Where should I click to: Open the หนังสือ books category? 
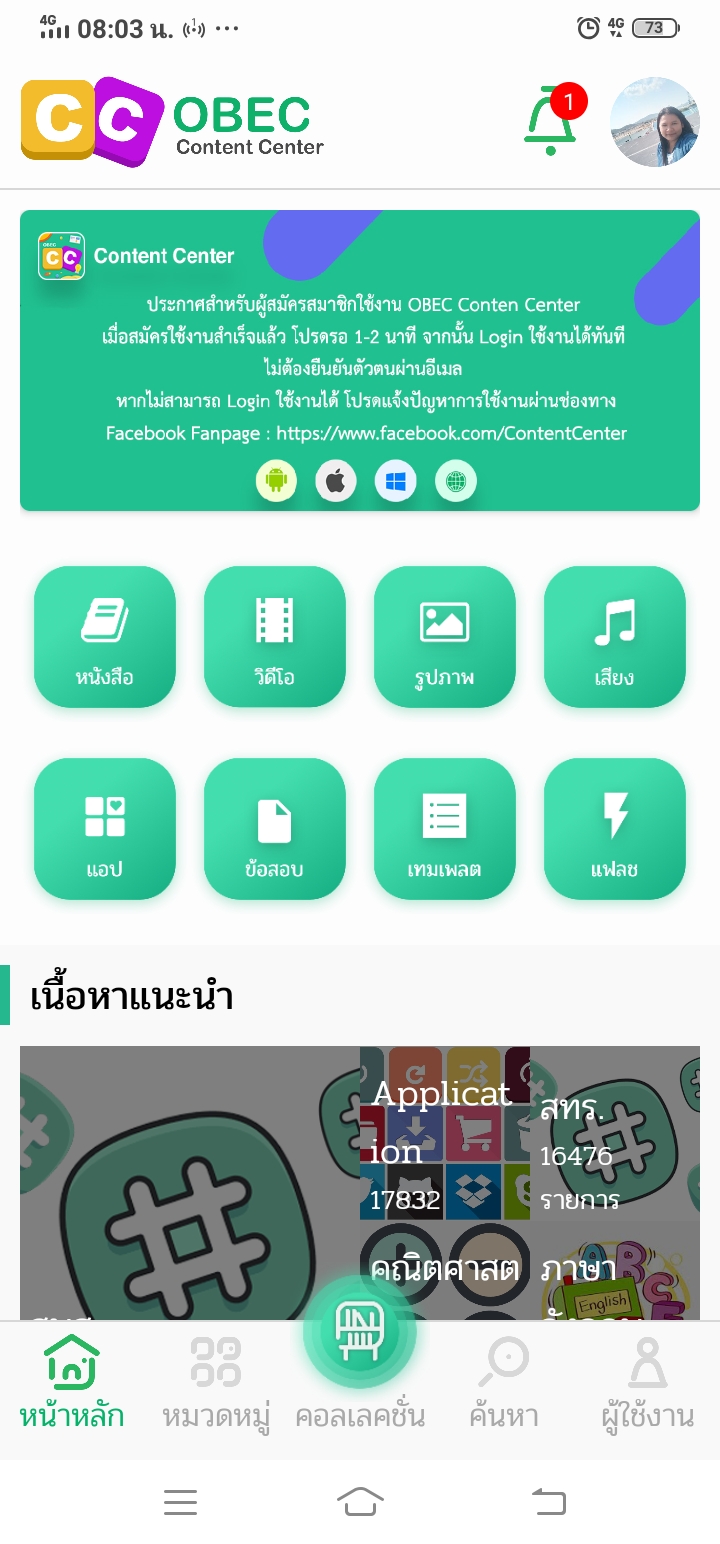[x=105, y=637]
